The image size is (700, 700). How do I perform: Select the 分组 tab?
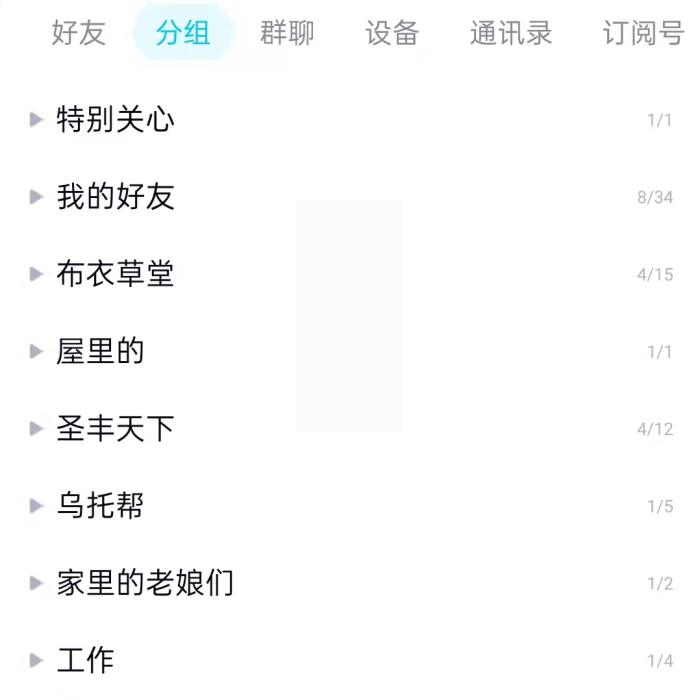pyautogui.click(x=183, y=33)
